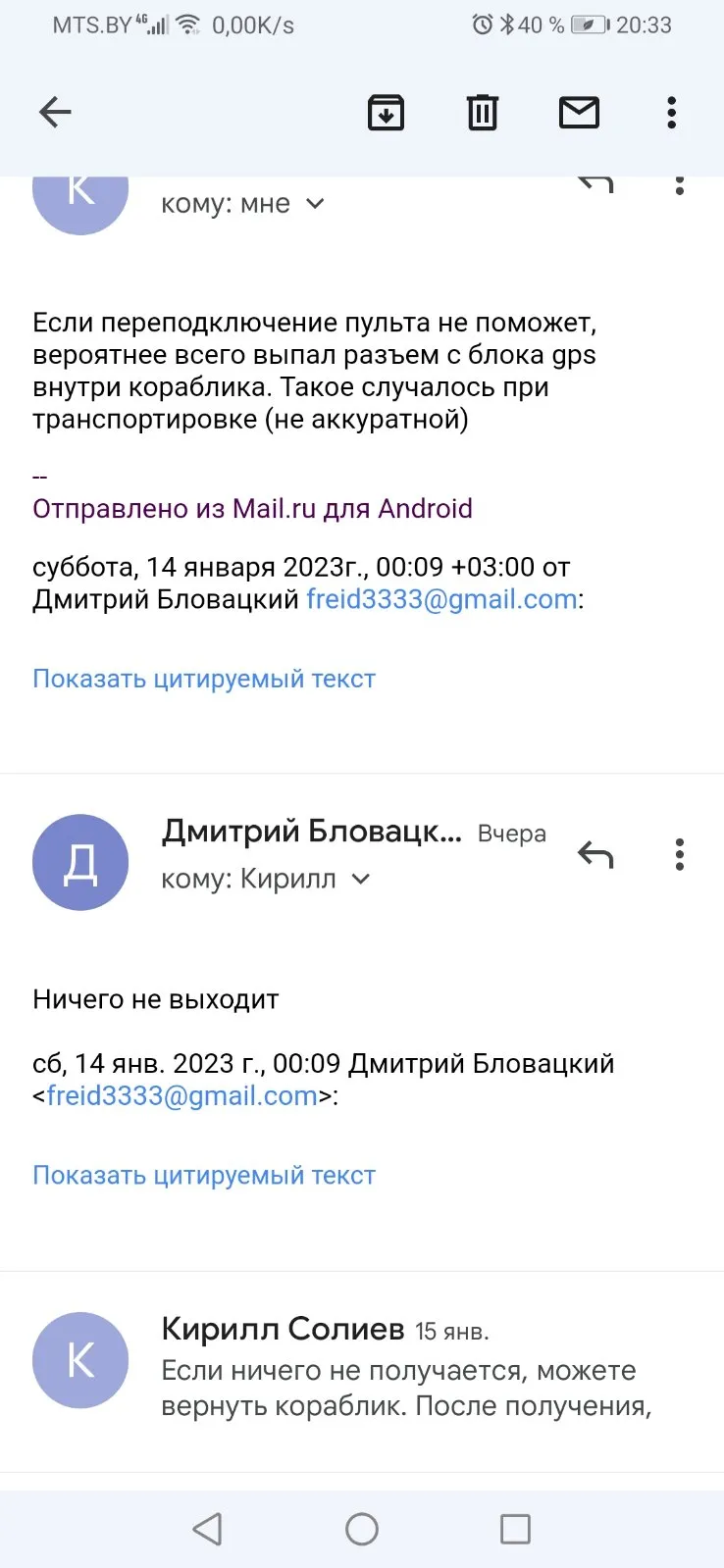Screen dimensions: 724x1568
Task: Open freid3333@gmail.com link in first message
Action: (441, 599)
